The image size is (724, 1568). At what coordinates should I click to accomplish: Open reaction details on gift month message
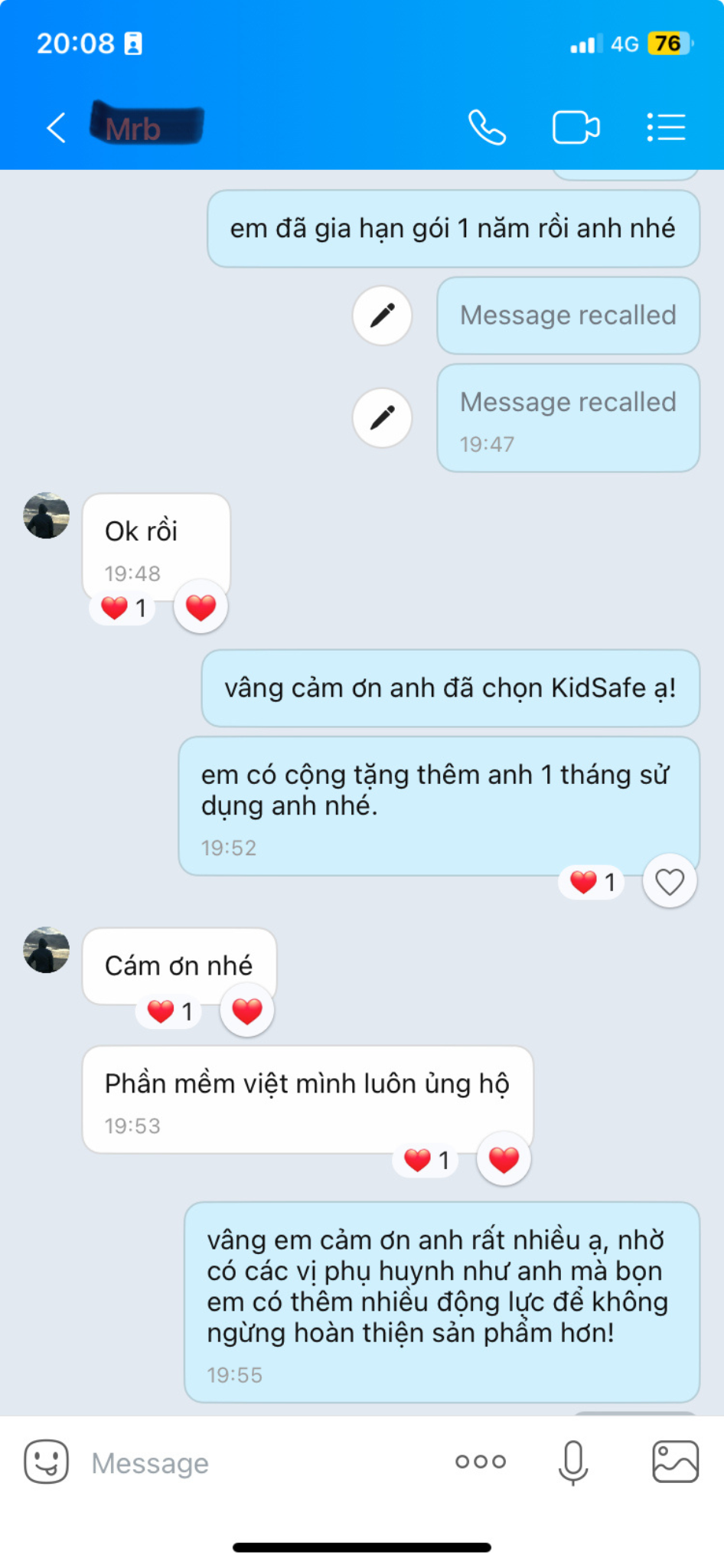(x=590, y=880)
